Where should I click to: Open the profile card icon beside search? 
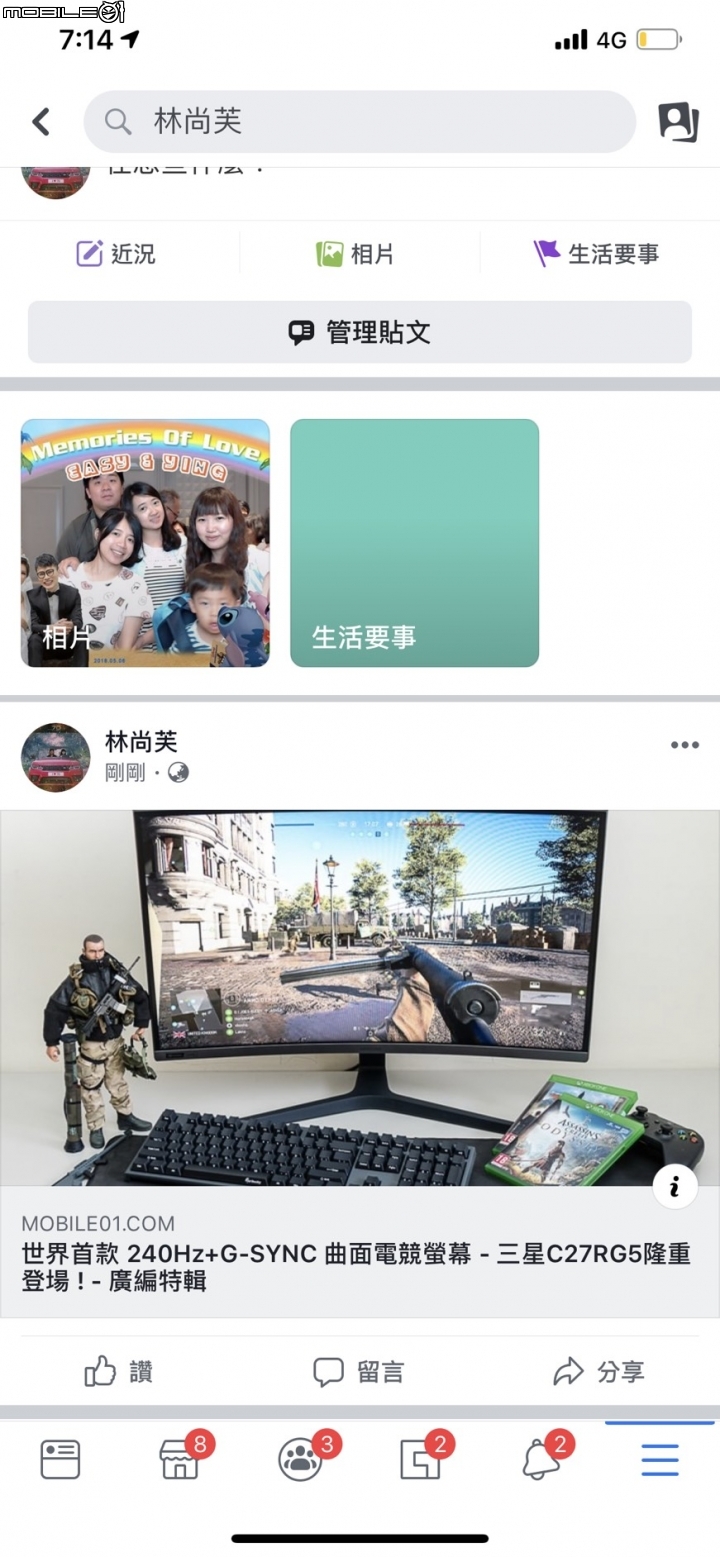(x=678, y=122)
